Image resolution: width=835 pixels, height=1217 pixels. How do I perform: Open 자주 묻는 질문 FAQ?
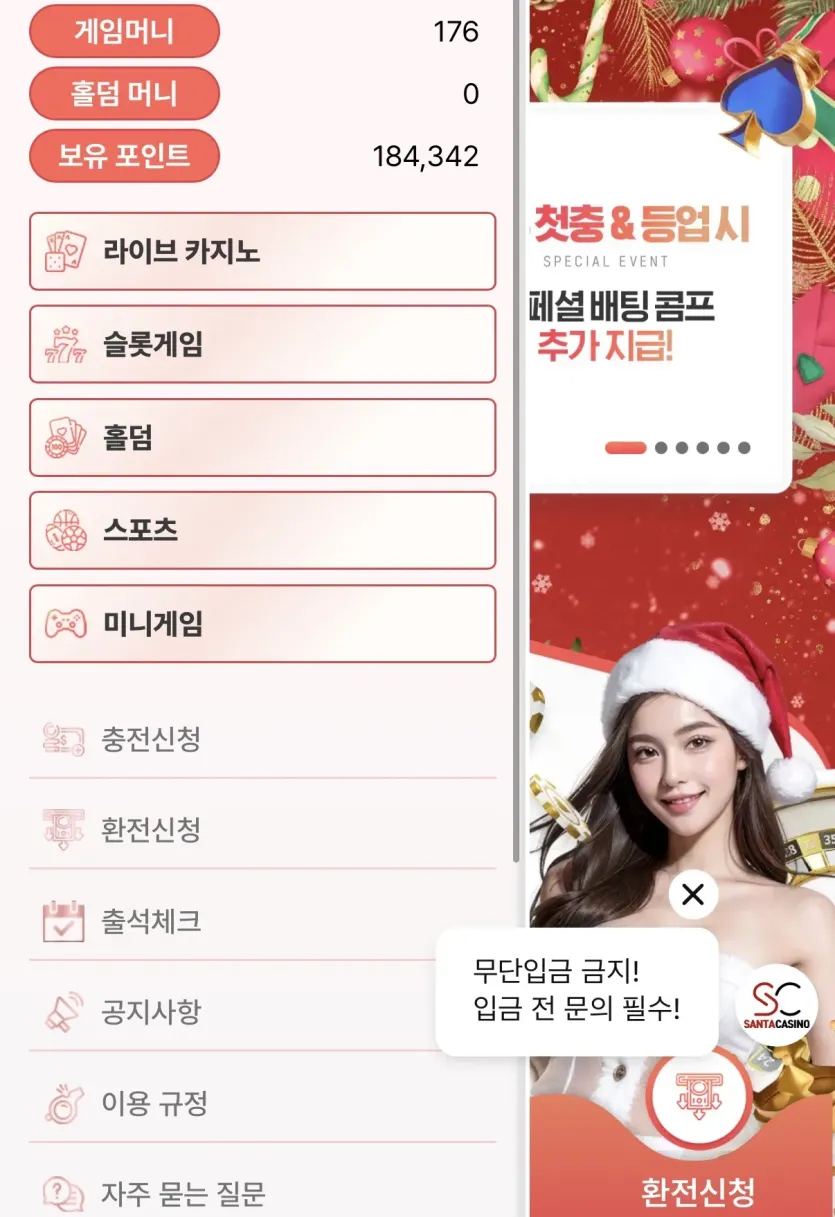[263, 1193]
